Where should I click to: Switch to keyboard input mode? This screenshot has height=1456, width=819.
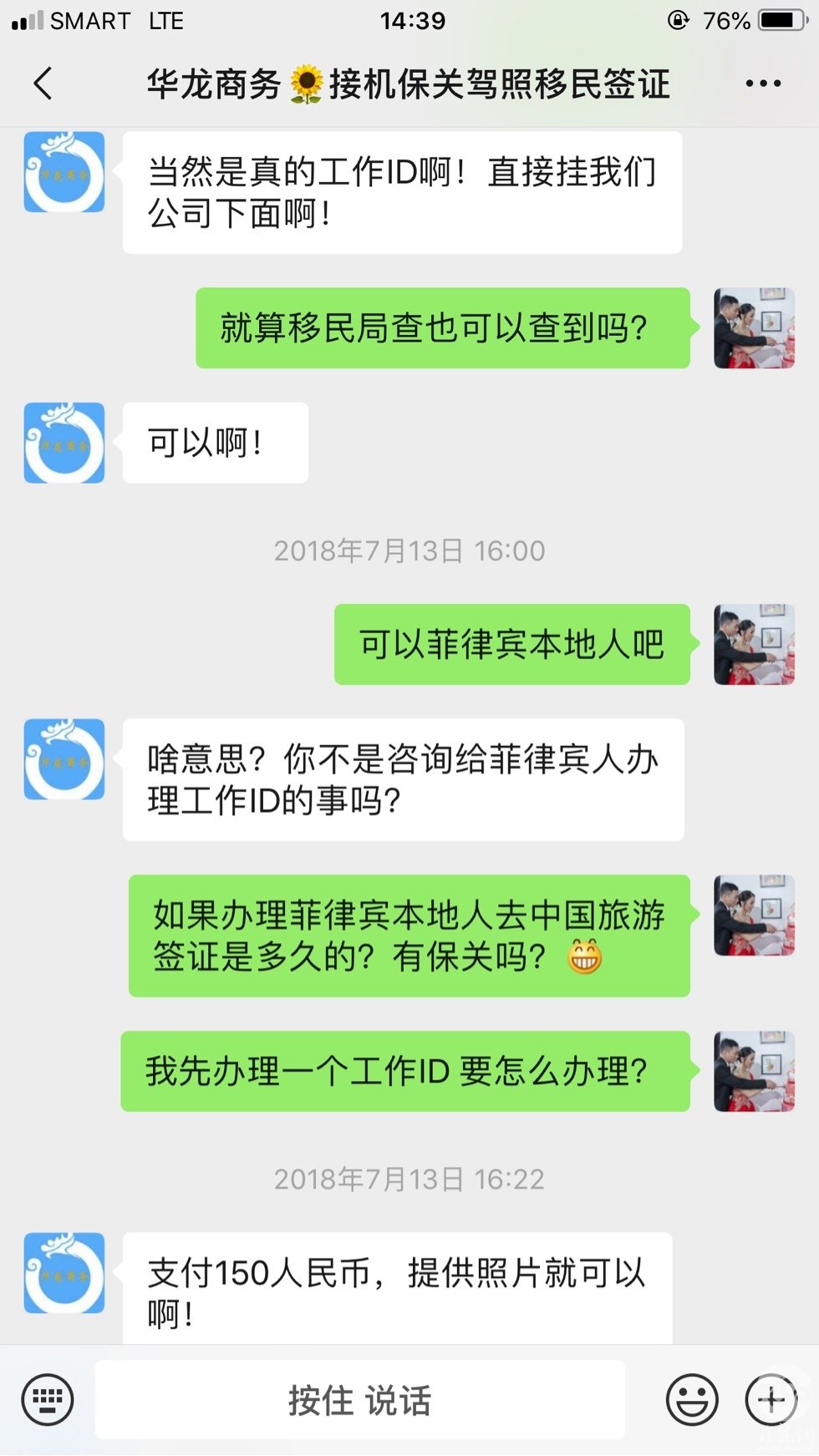tap(48, 1399)
